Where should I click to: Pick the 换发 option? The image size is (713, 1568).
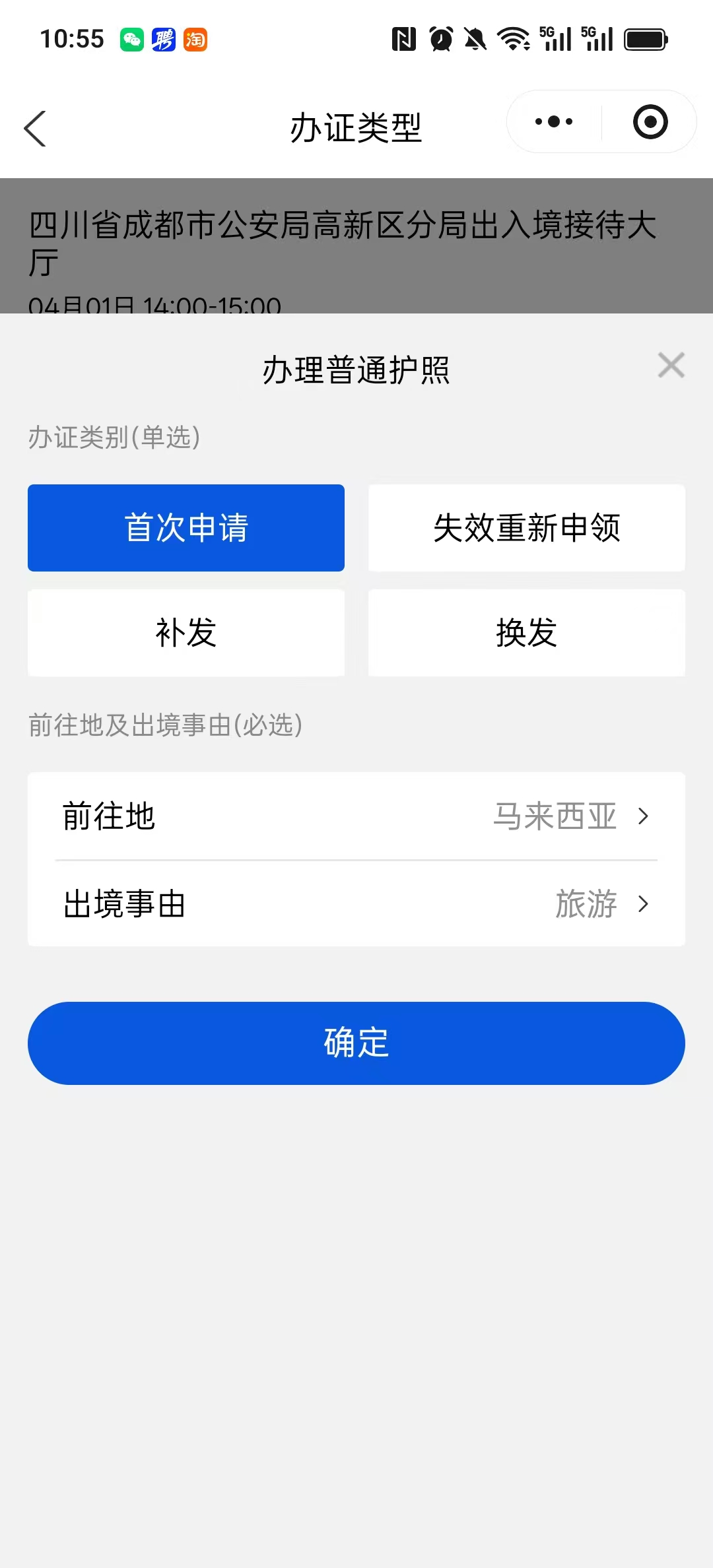click(526, 633)
